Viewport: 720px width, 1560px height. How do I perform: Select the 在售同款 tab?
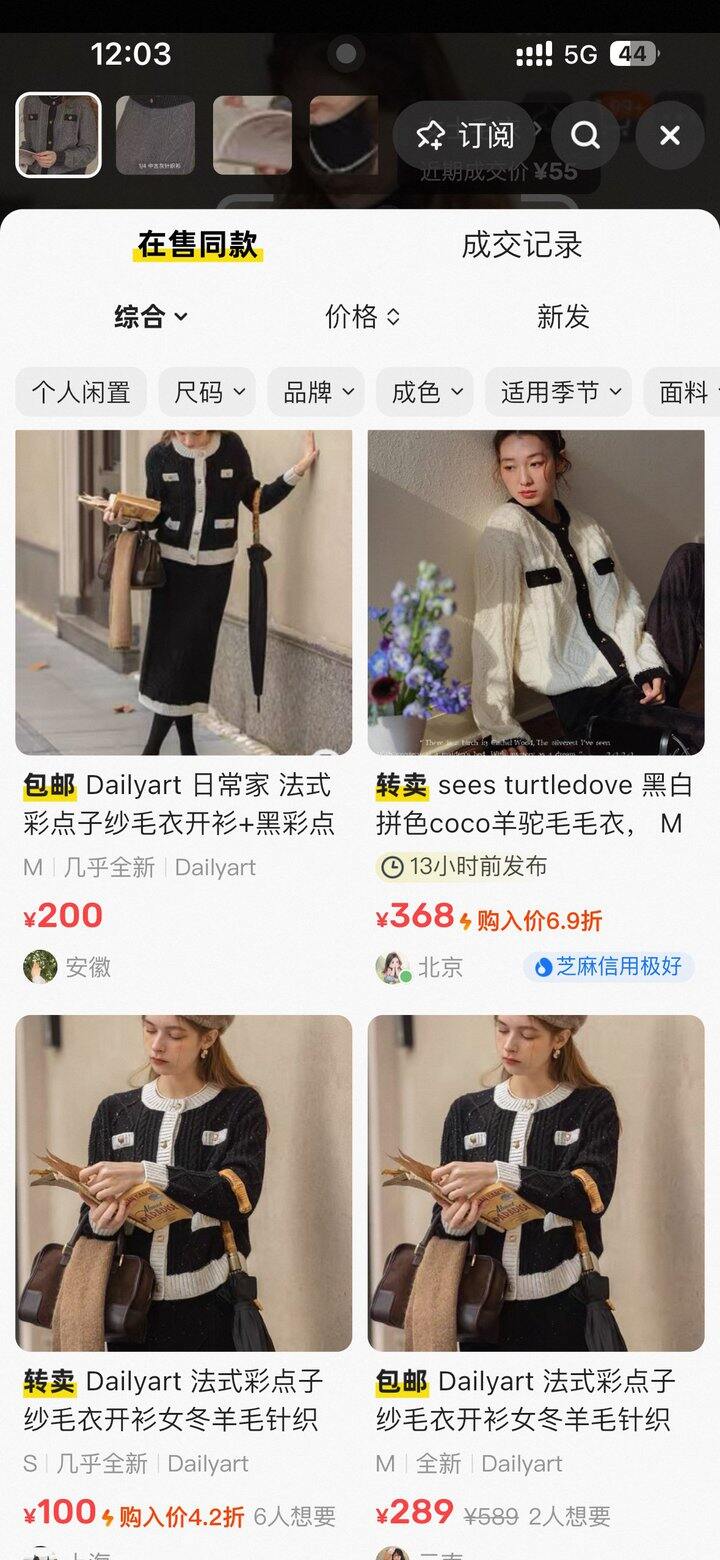(197, 245)
